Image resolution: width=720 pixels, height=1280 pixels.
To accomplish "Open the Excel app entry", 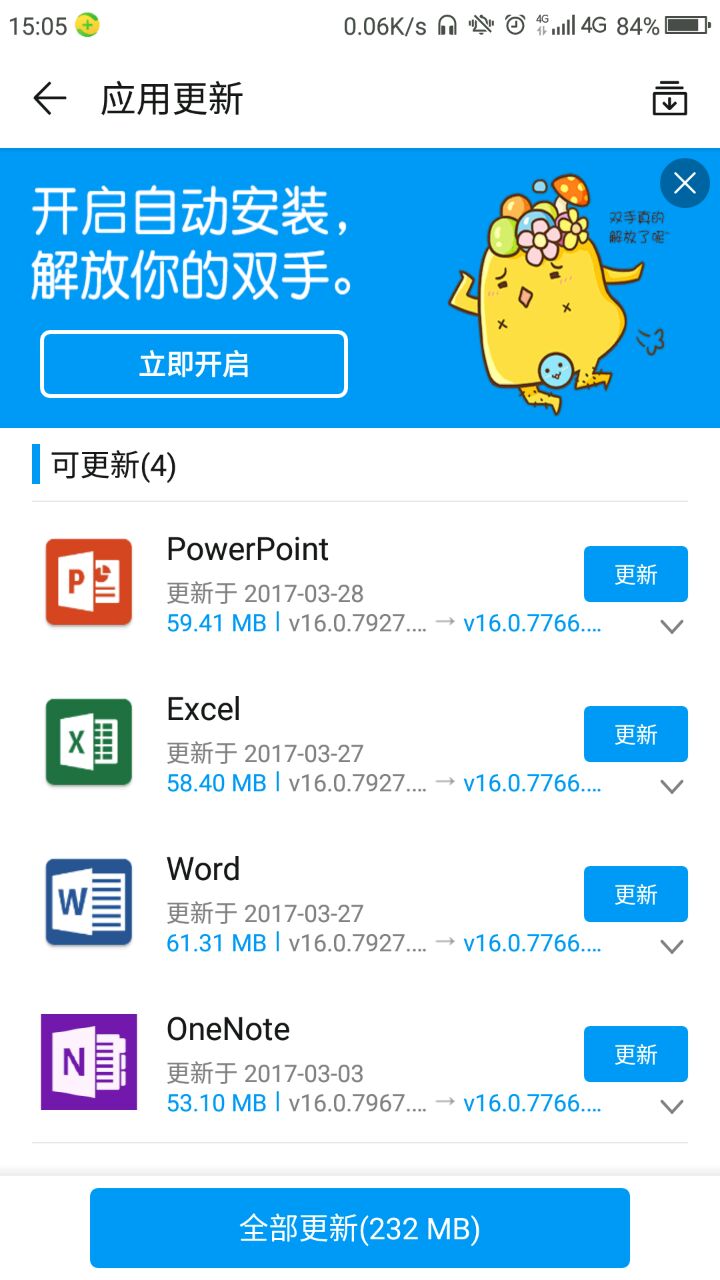I will [x=204, y=709].
